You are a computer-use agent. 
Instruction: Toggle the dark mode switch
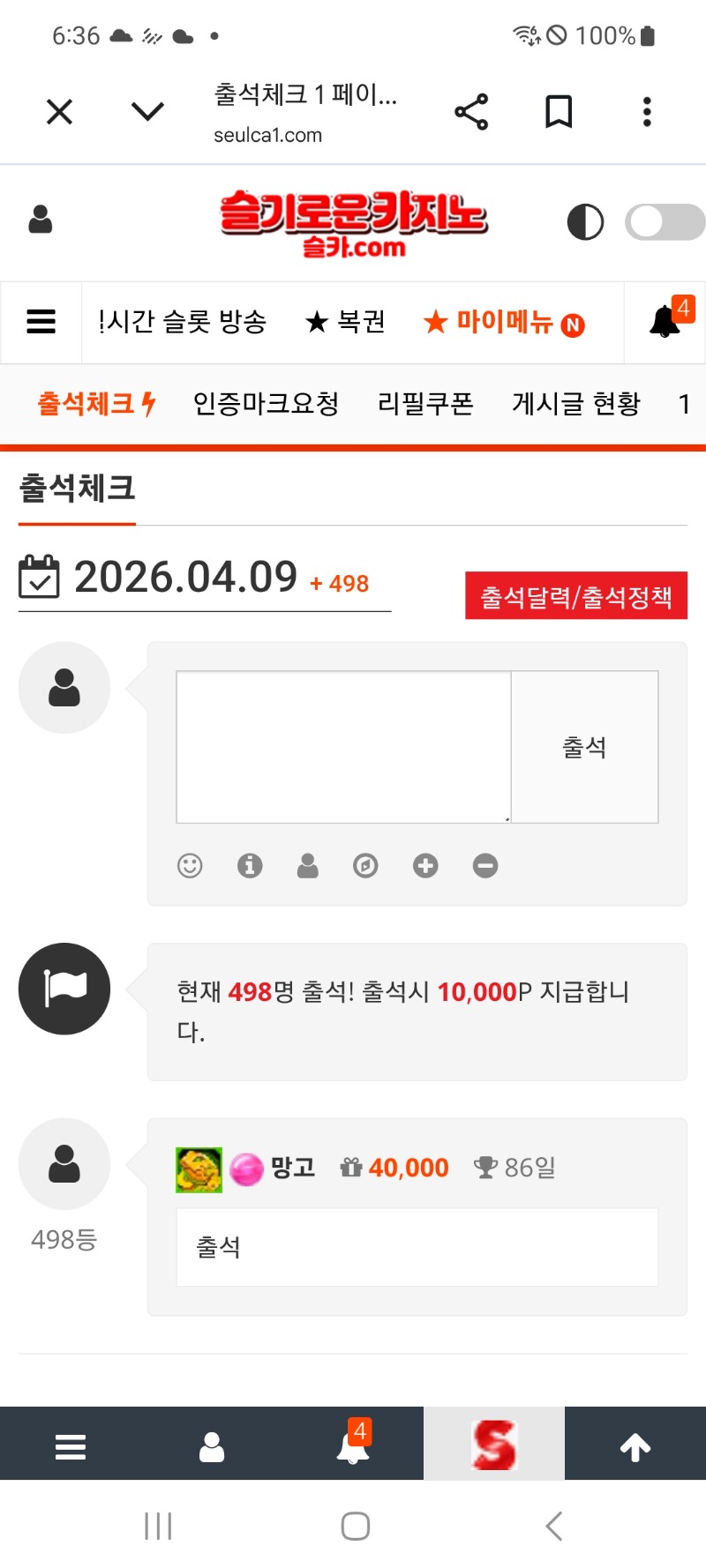pos(664,222)
